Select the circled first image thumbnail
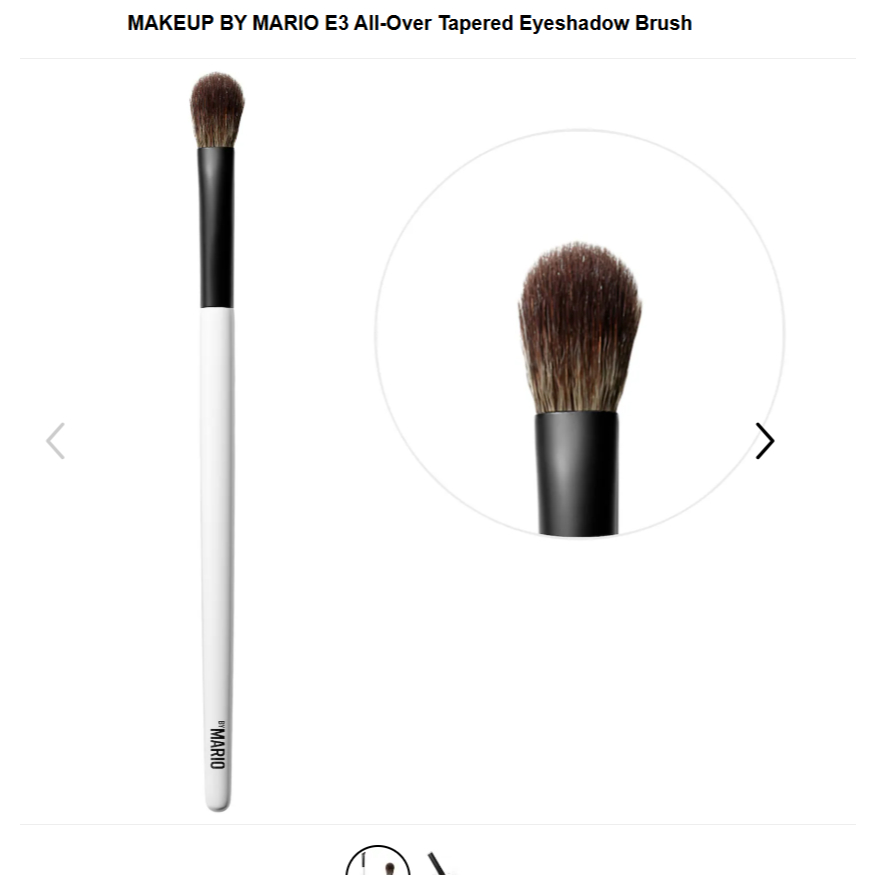This screenshot has width=875, height=875. pos(378,864)
